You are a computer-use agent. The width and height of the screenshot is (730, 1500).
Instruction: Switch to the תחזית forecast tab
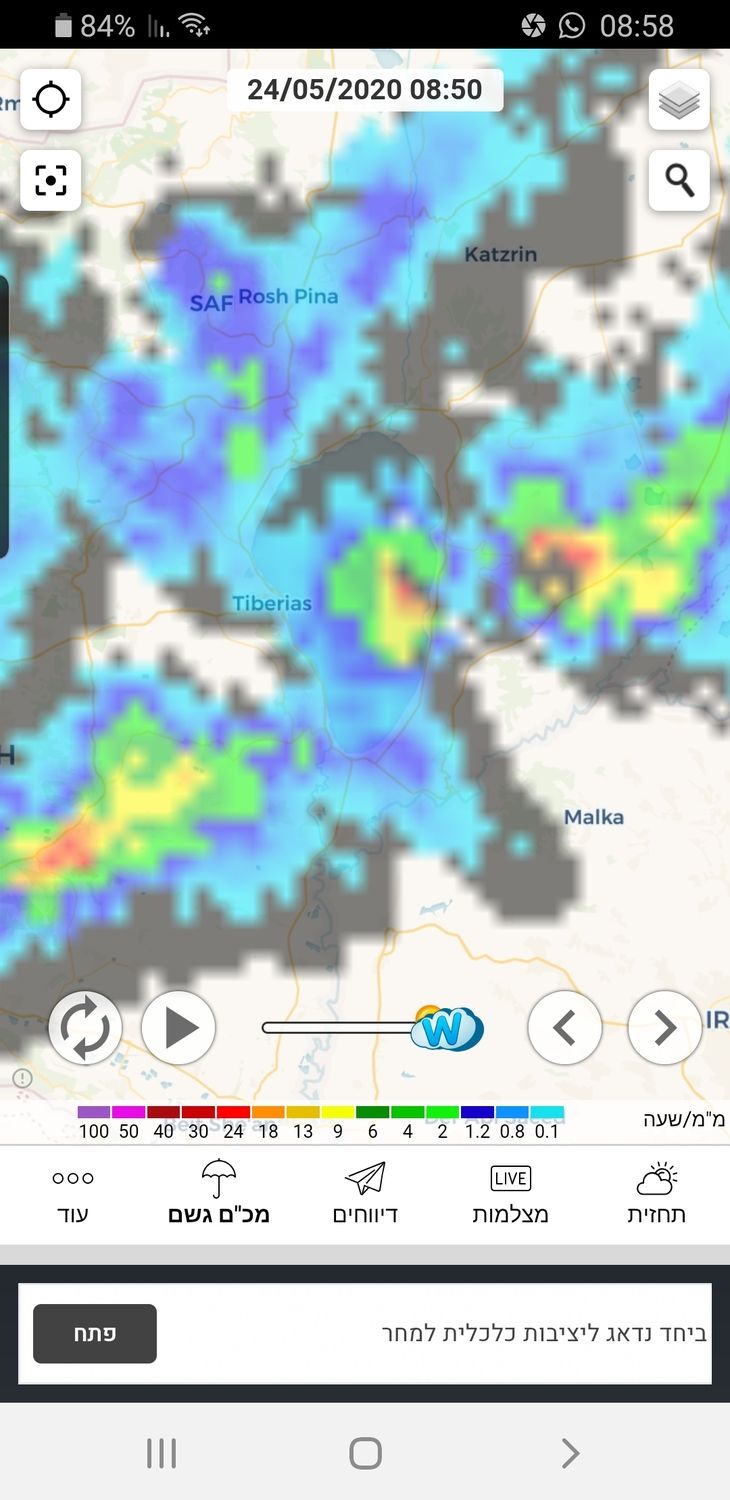(657, 1194)
